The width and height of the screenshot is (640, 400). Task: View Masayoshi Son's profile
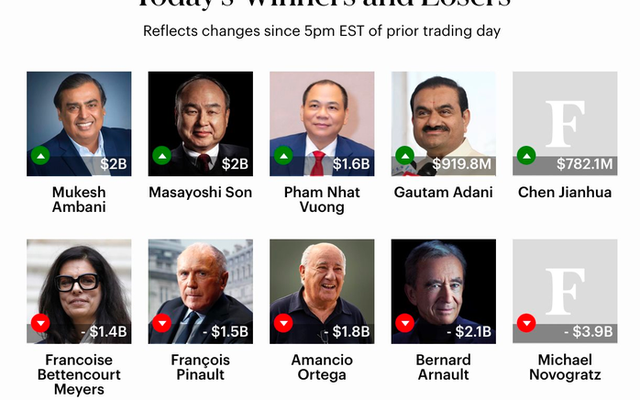point(200,123)
